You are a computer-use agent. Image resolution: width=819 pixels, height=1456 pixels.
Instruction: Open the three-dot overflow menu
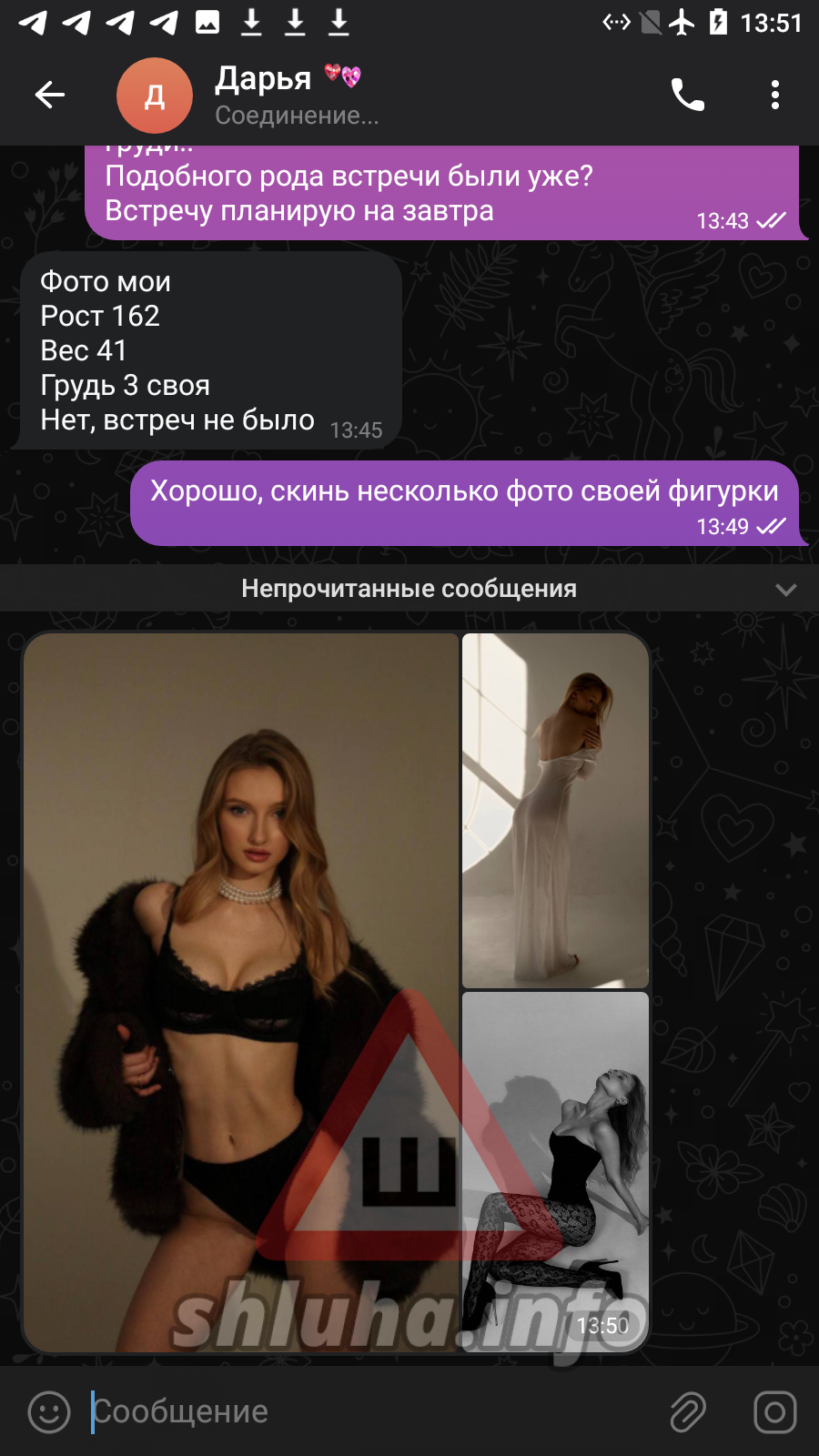point(774,95)
